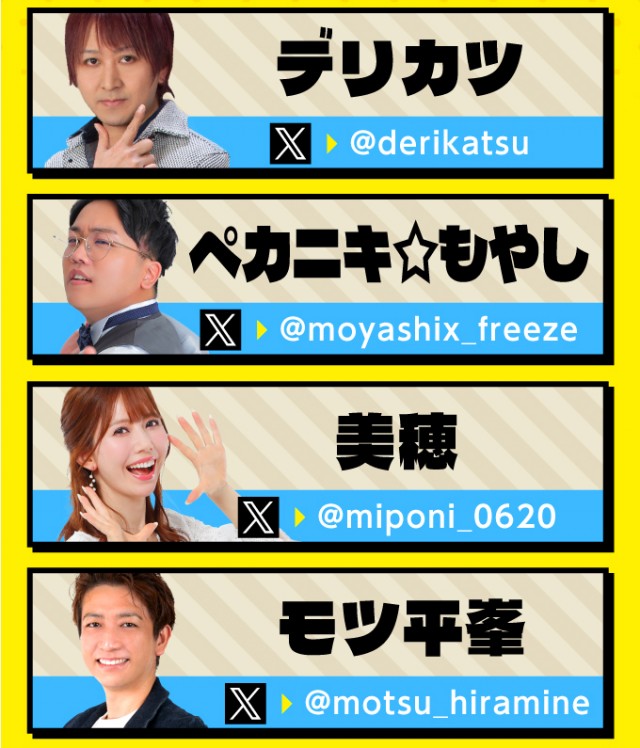Go to @motsu_hiramine on X
This screenshot has height=748, width=640.
(x=446, y=702)
